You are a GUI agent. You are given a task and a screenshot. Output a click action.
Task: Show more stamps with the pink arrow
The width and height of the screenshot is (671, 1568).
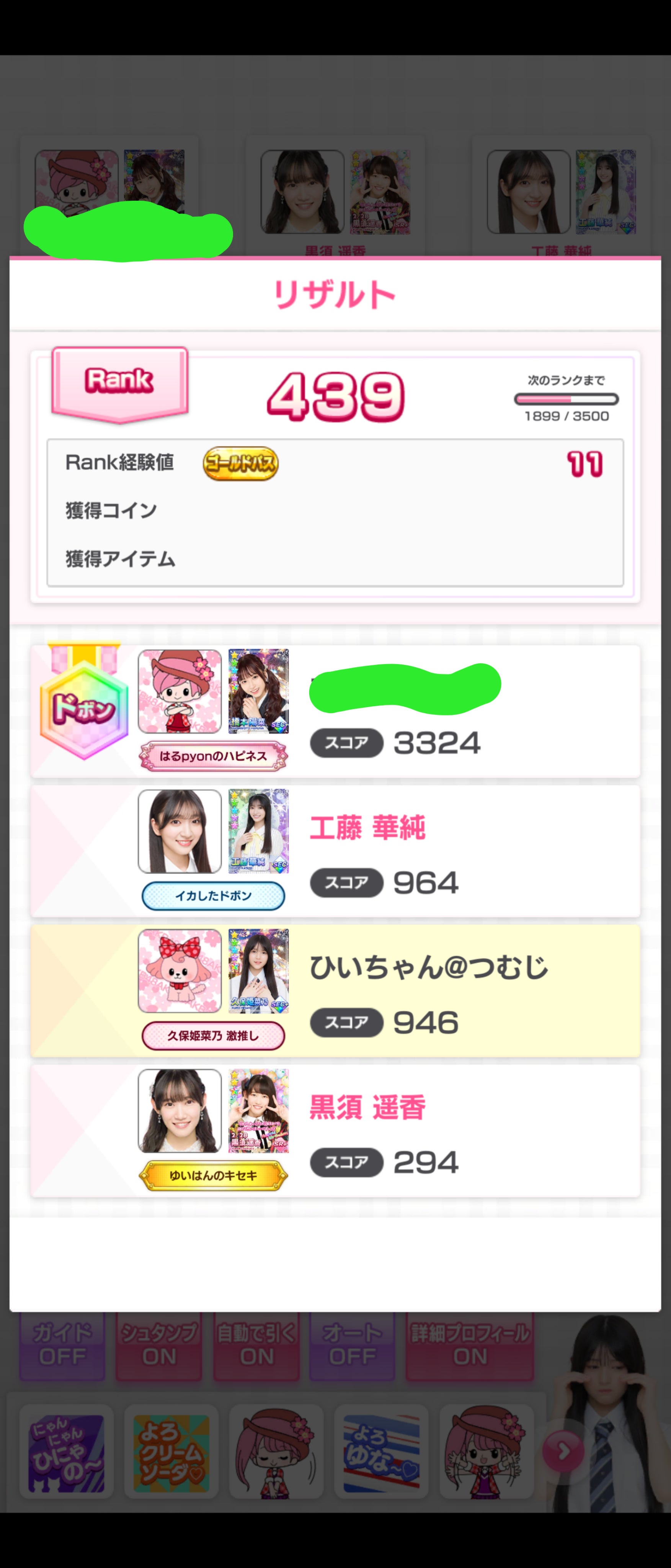click(x=563, y=1451)
